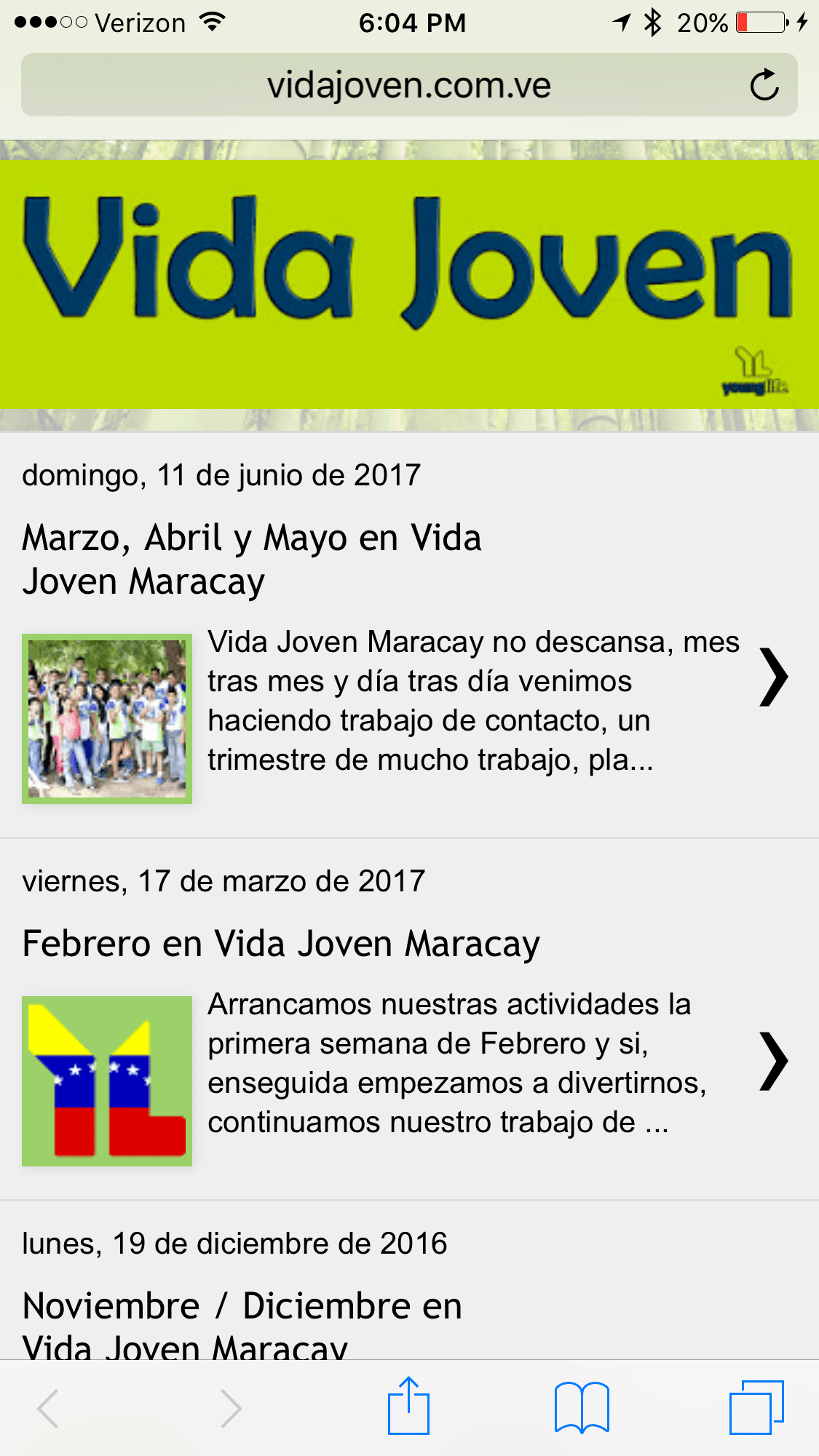Open the Febrero en Vida Joven Maracay post
The height and width of the screenshot is (1456, 819).
(x=281, y=944)
